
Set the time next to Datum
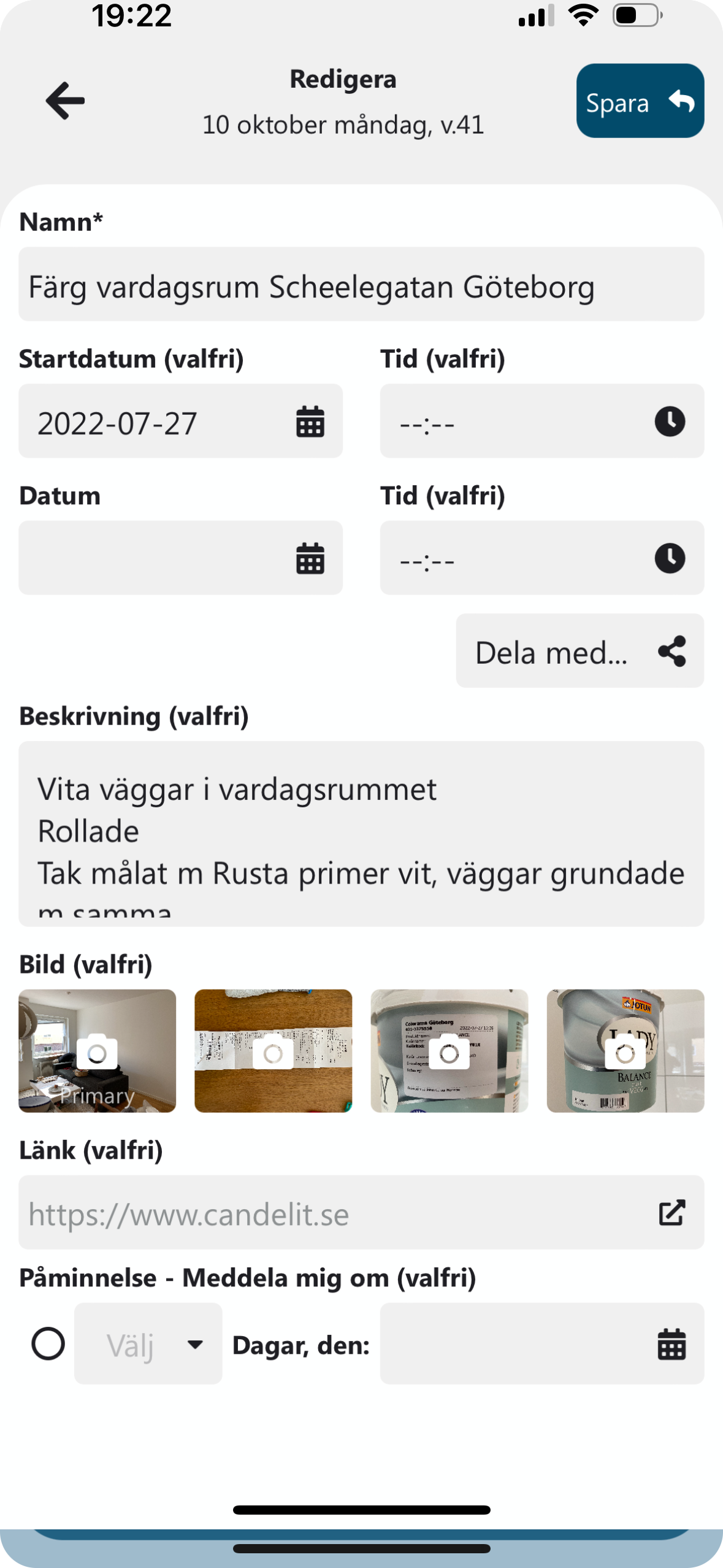click(x=541, y=558)
